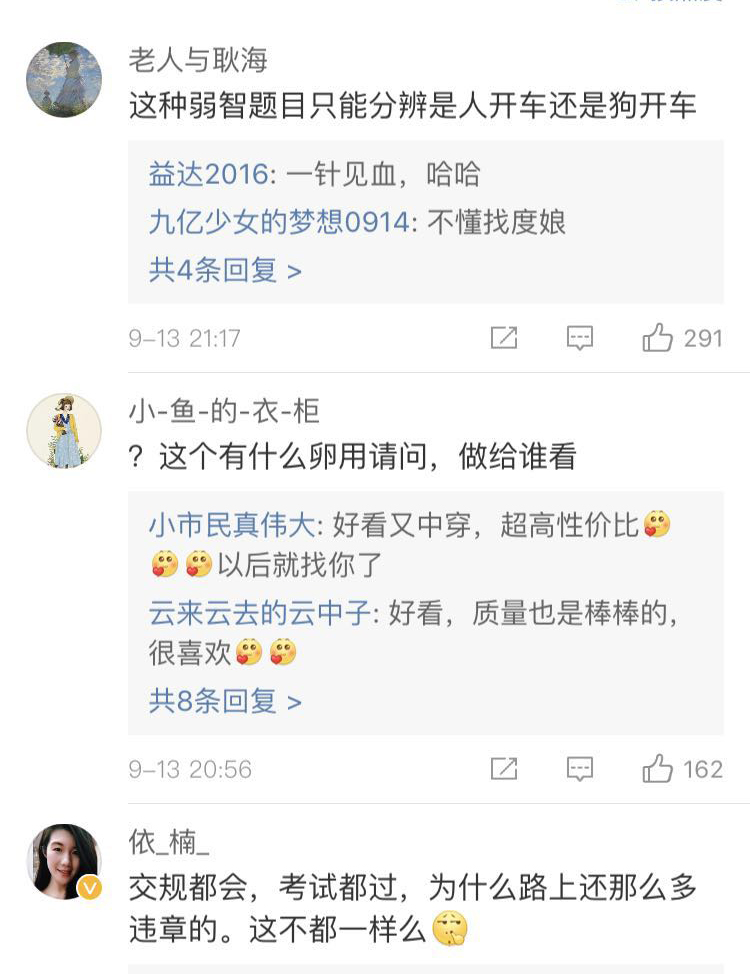This screenshot has width=750, height=974.
Task: Open 老人与耿海's profile avatar
Action: pyautogui.click(x=64, y=79)
